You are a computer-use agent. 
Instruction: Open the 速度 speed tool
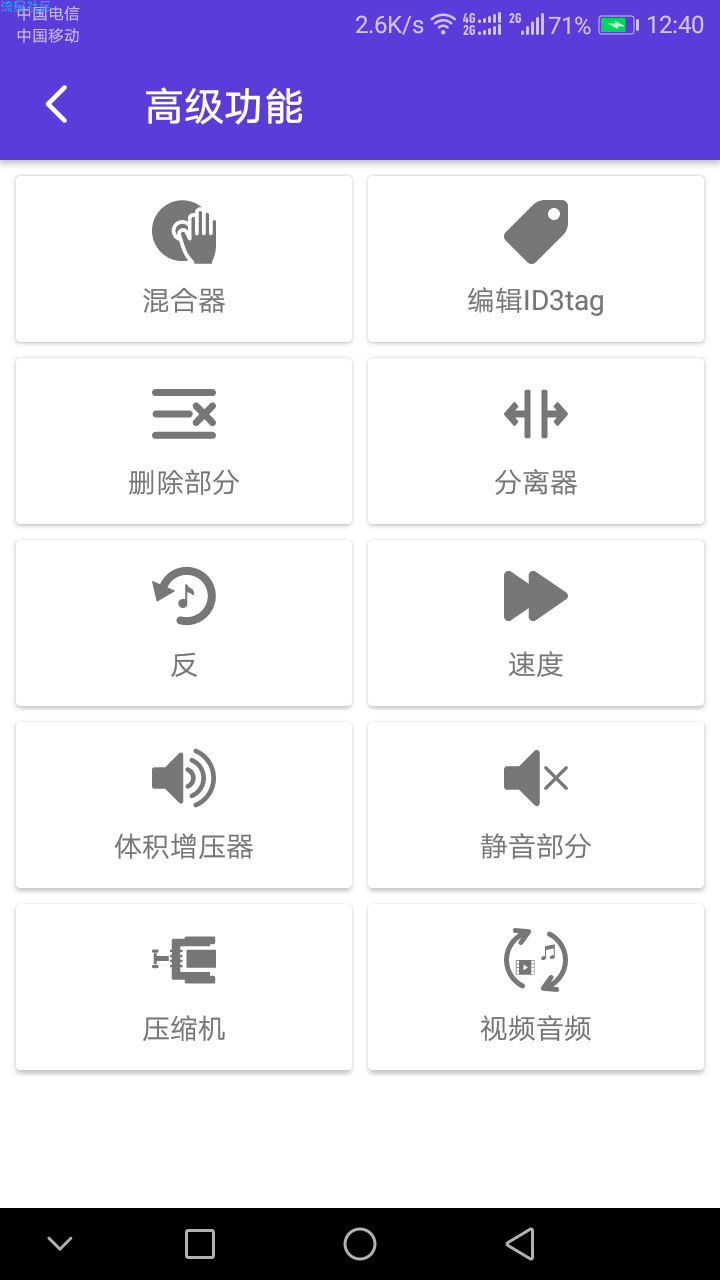[x=536, y=623]
